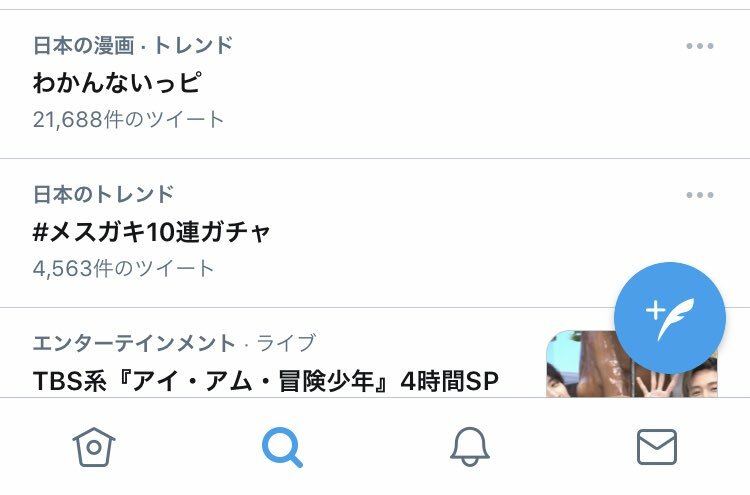
Task: Switch to the Home tab
Action: tap(94, 447)
